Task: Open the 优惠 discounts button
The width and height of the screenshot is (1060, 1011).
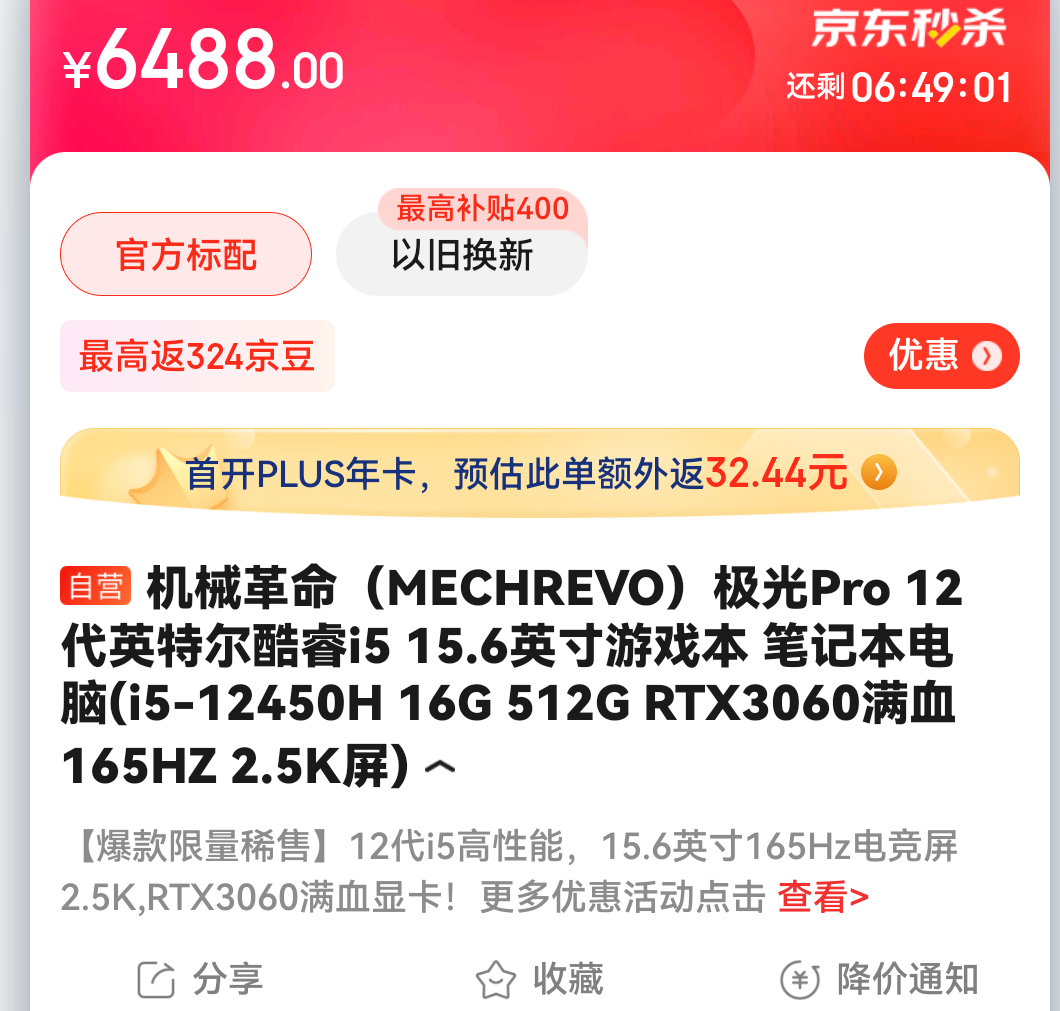Action: [x=941, y=356]
